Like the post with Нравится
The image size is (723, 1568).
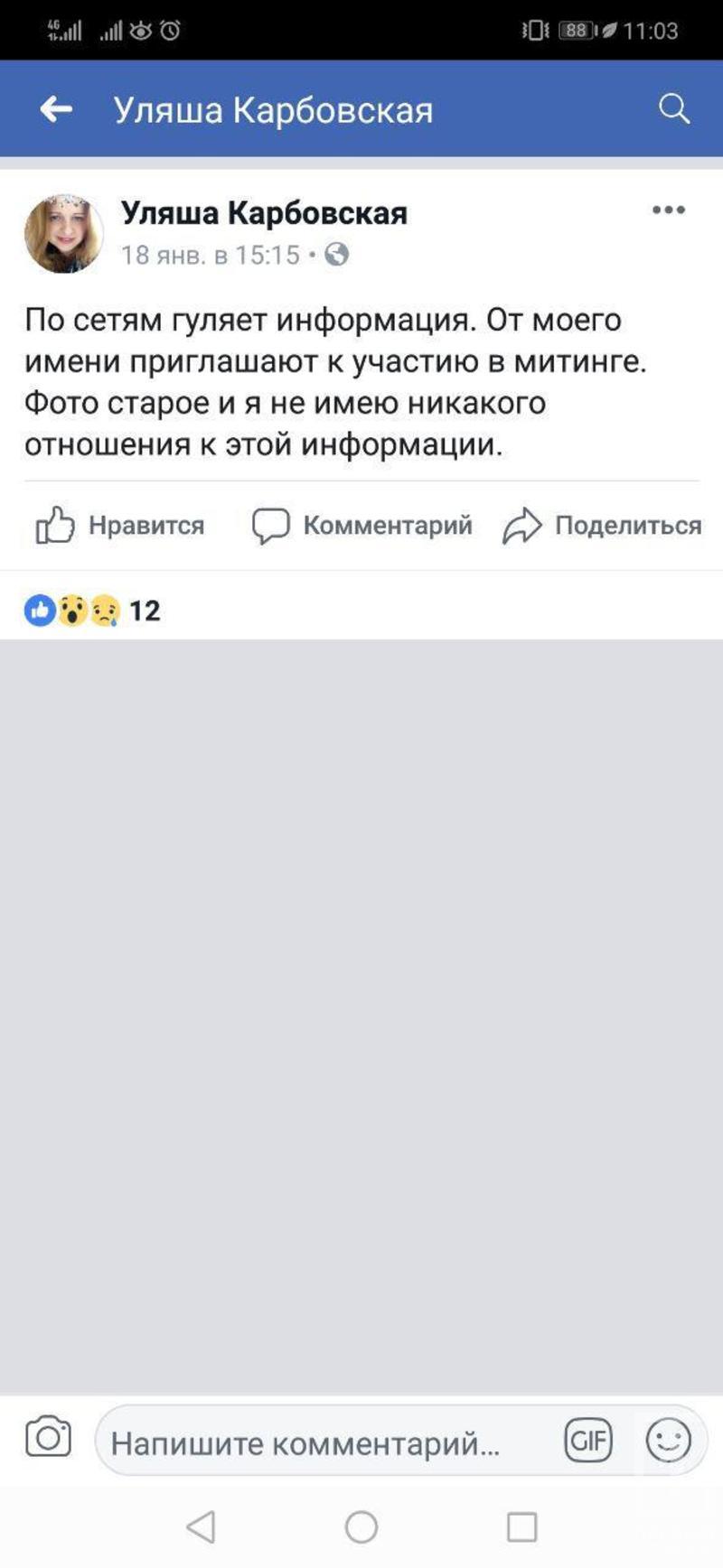120,525
